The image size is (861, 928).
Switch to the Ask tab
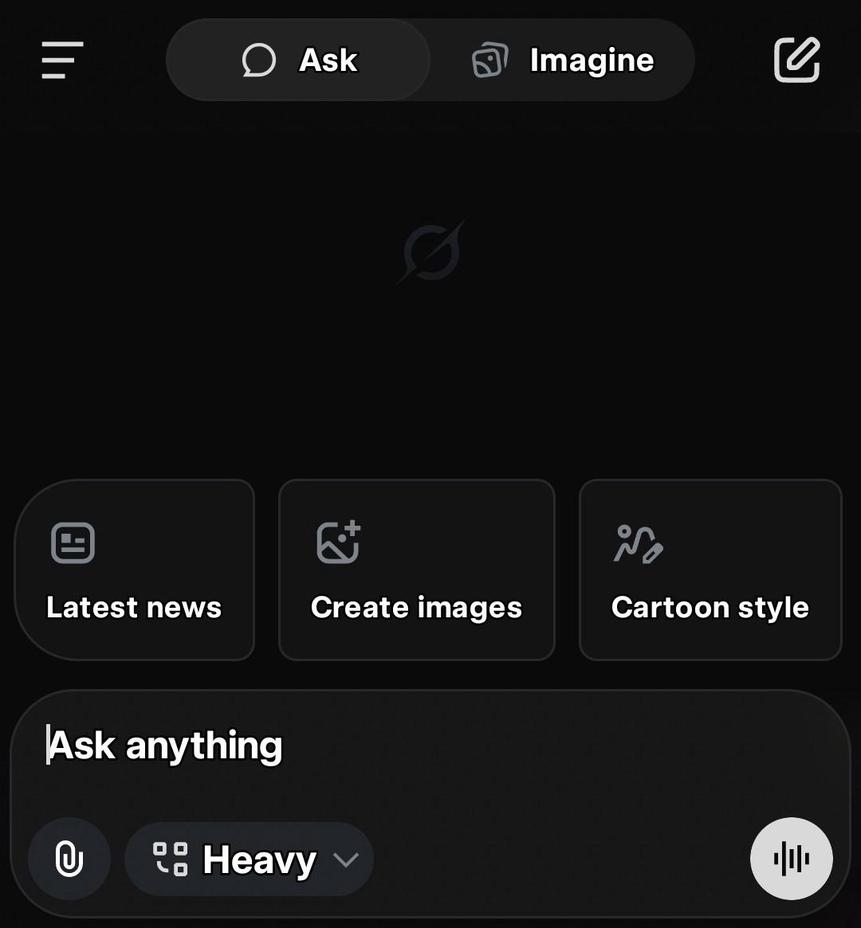tap(297, 60)
